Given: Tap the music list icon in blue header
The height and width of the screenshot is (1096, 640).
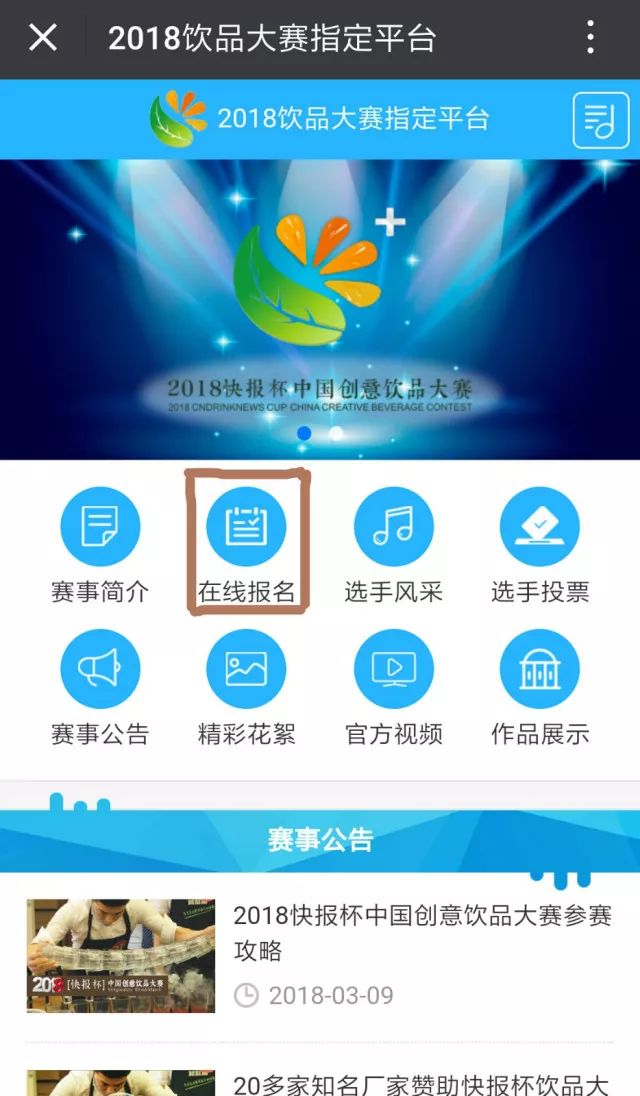Looking at the screenshot, I should [600, 120].
